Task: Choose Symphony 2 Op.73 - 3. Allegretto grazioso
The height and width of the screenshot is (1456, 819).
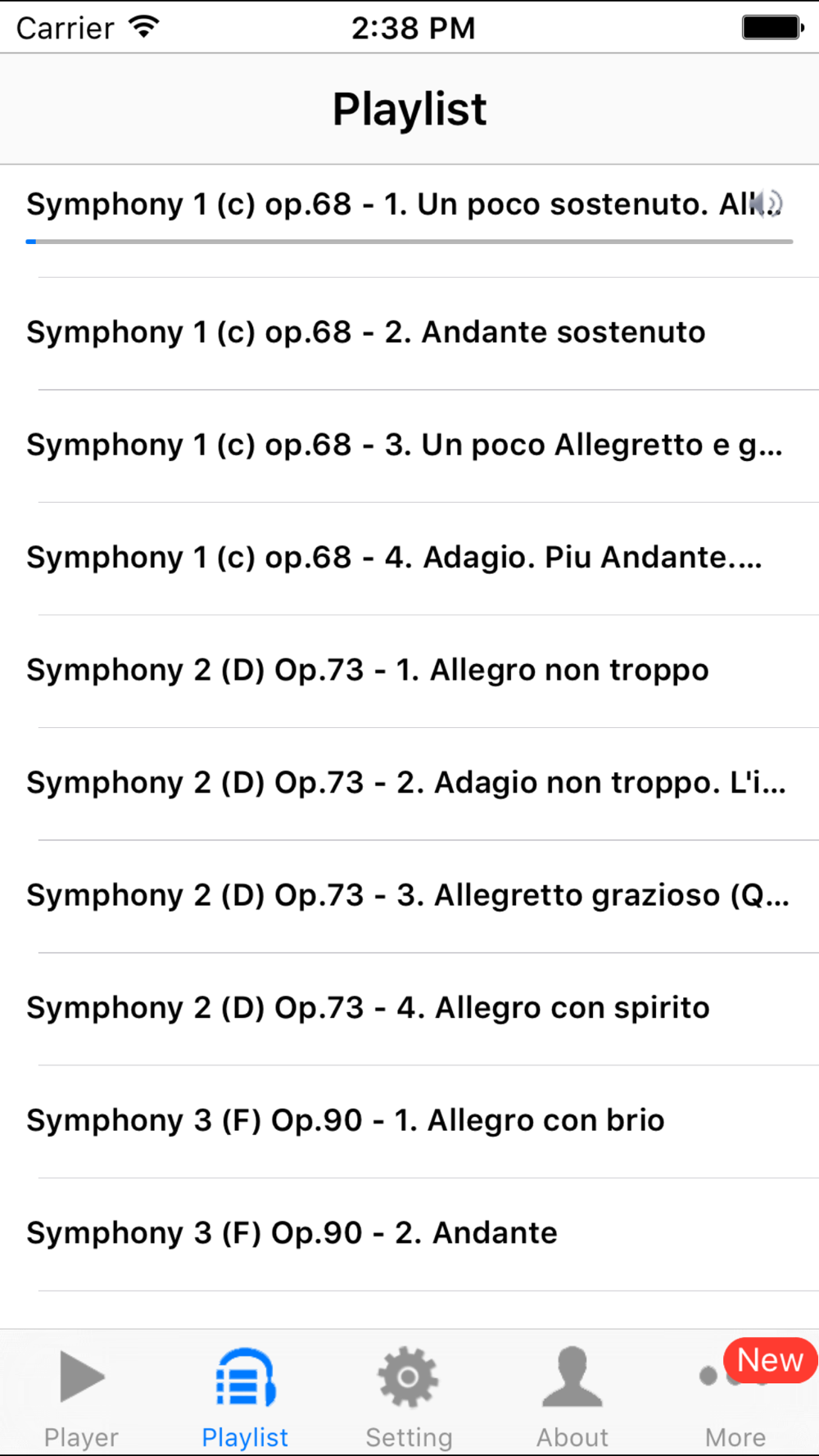Action: 409,897
